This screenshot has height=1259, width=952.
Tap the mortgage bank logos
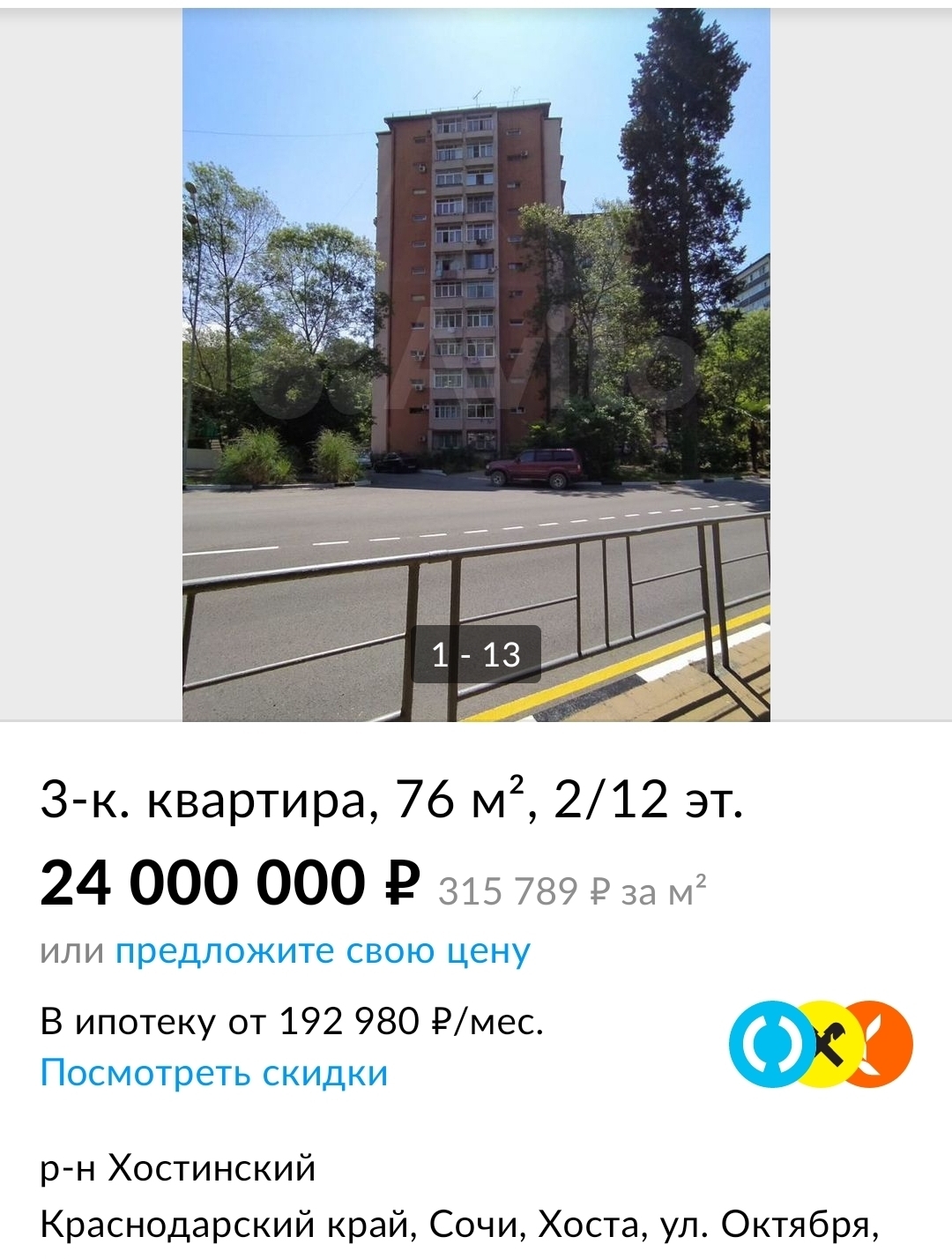(820, 1045)
